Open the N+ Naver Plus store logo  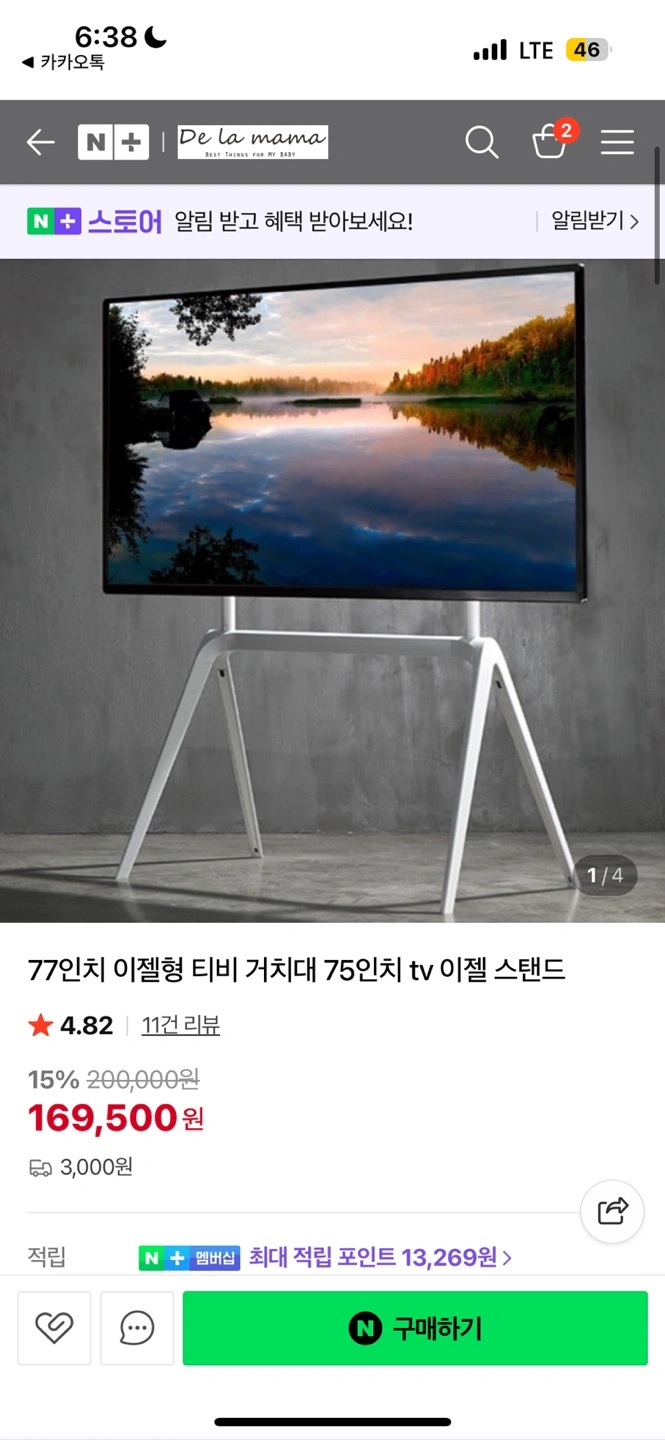[x=113, y=143]
